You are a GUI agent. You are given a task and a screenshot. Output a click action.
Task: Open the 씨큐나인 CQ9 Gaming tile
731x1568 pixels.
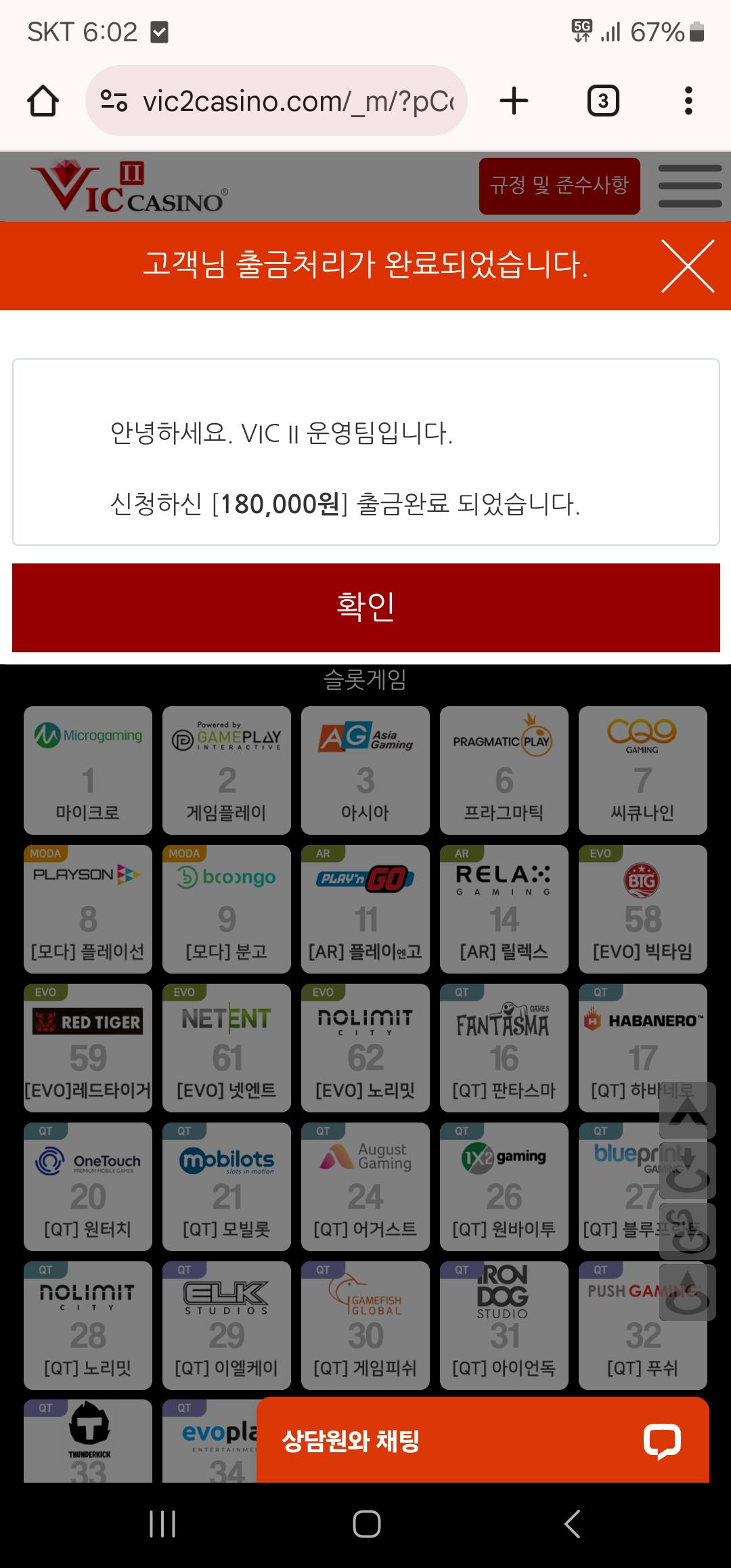click(642, 770)
